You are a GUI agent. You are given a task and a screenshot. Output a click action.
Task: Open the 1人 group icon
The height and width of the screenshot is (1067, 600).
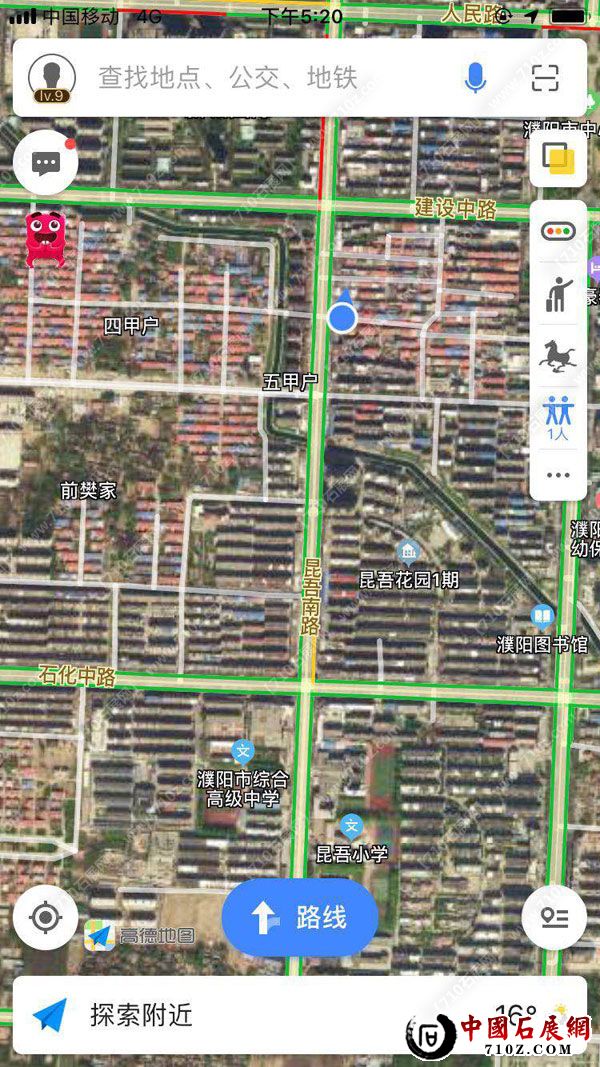(x=558, y=417)
